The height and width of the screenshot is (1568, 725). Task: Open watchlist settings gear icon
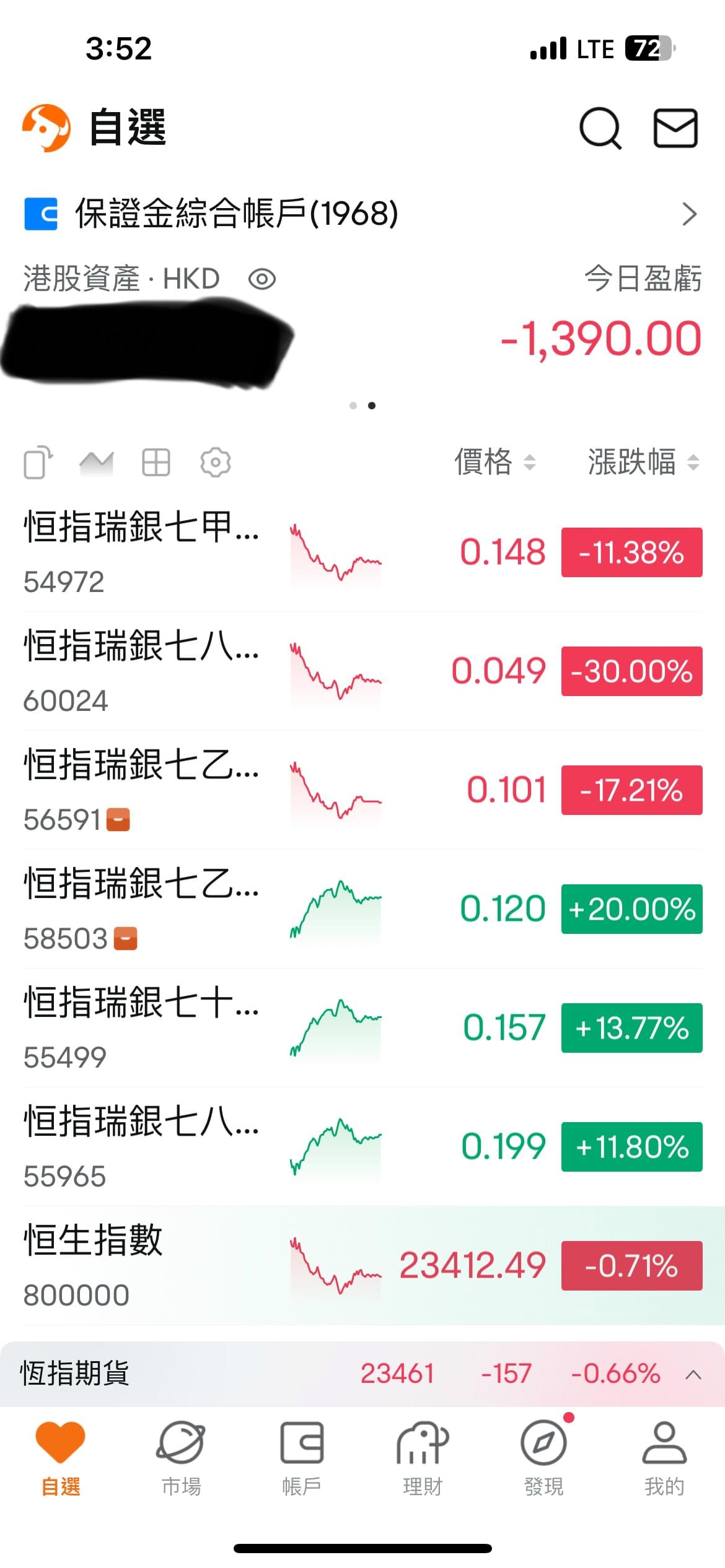point(216,462)
